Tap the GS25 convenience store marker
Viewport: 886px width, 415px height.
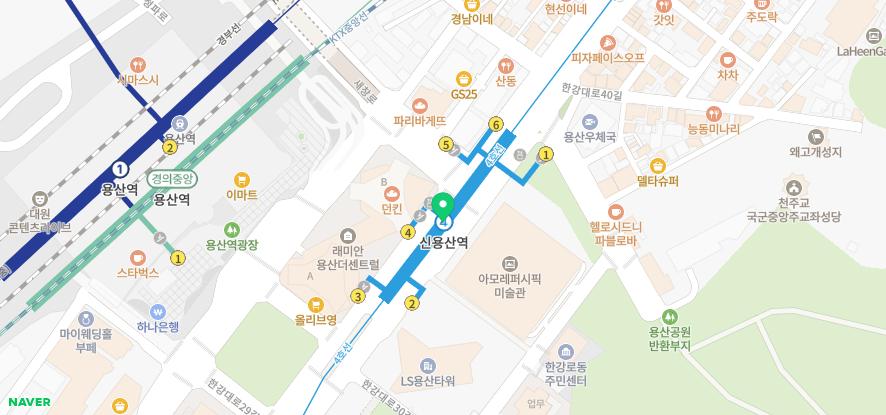pos(463,78)
